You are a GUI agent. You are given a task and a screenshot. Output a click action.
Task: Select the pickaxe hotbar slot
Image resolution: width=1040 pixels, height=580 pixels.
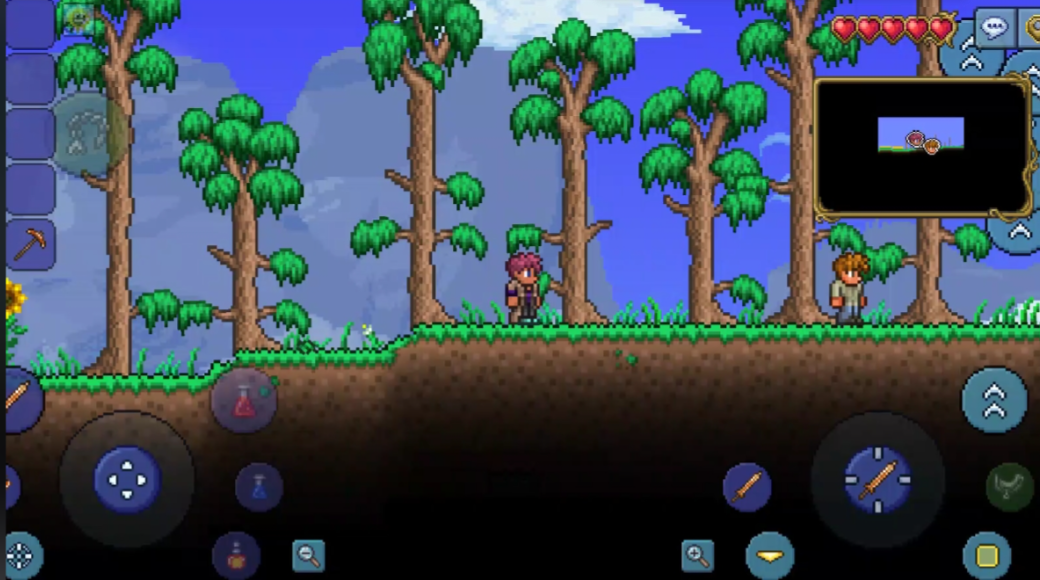[30, 244]
